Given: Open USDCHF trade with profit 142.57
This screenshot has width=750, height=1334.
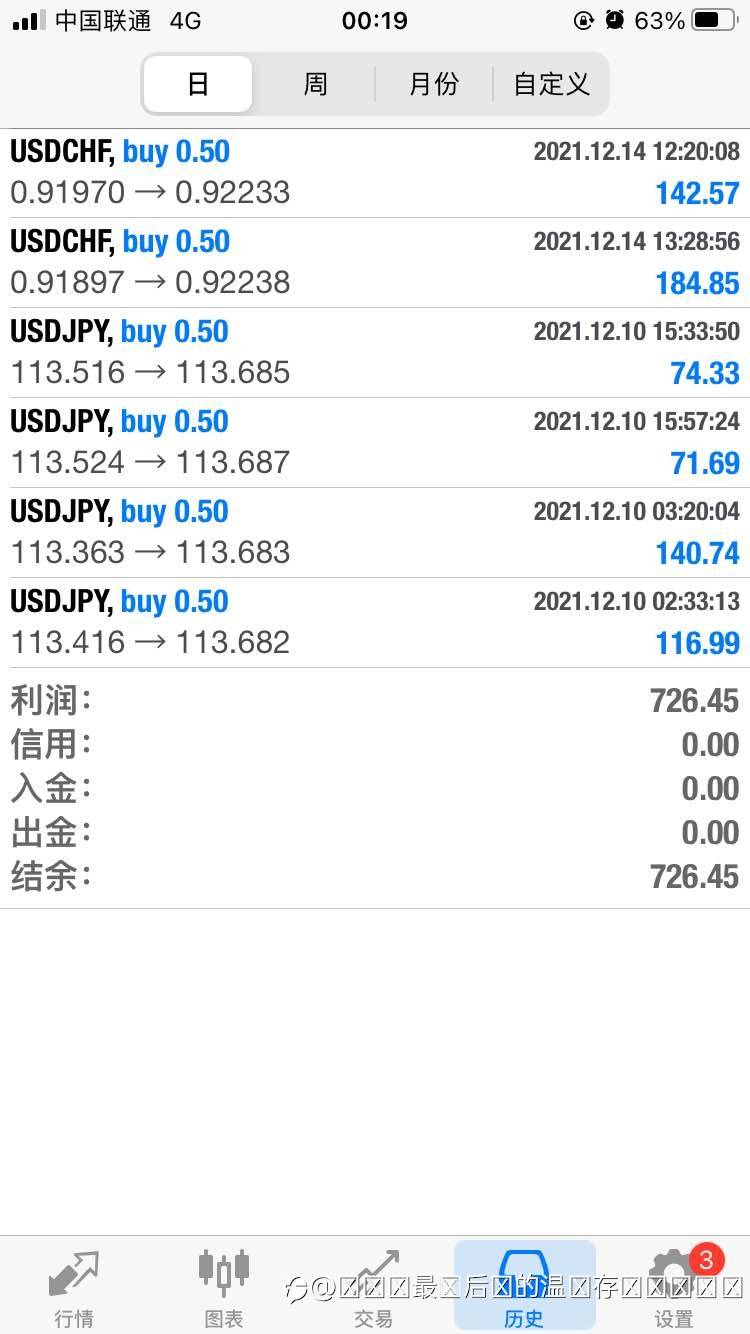Looking at the screenshot, I should (375, 173).
